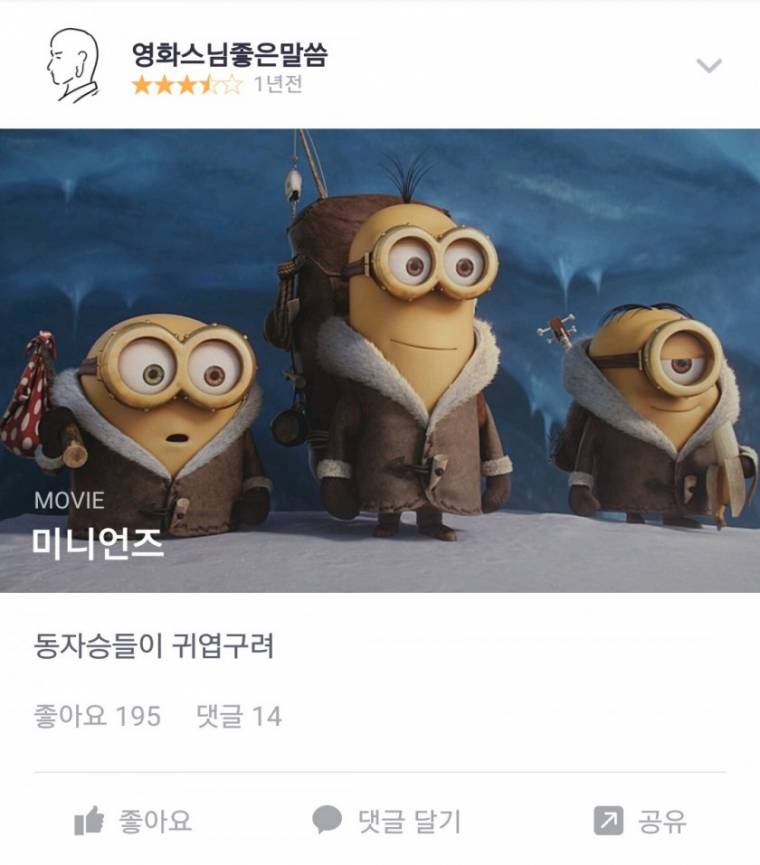View the 14 comments (댓글 14)
Image resolution: width=760 pixels, height=865 pixels.
(x=240, y=717)
